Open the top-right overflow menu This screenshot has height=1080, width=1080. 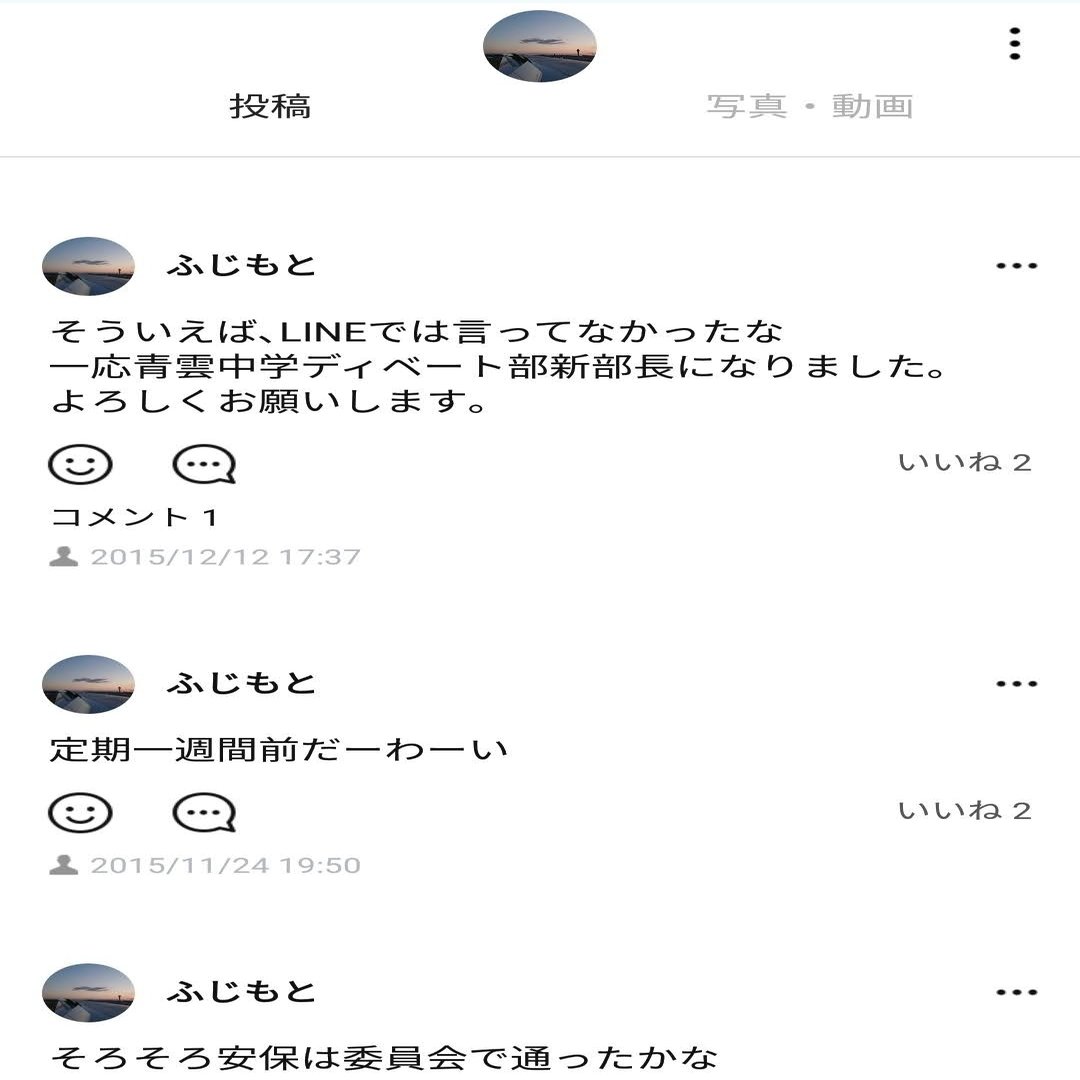tap(1015, 44)
